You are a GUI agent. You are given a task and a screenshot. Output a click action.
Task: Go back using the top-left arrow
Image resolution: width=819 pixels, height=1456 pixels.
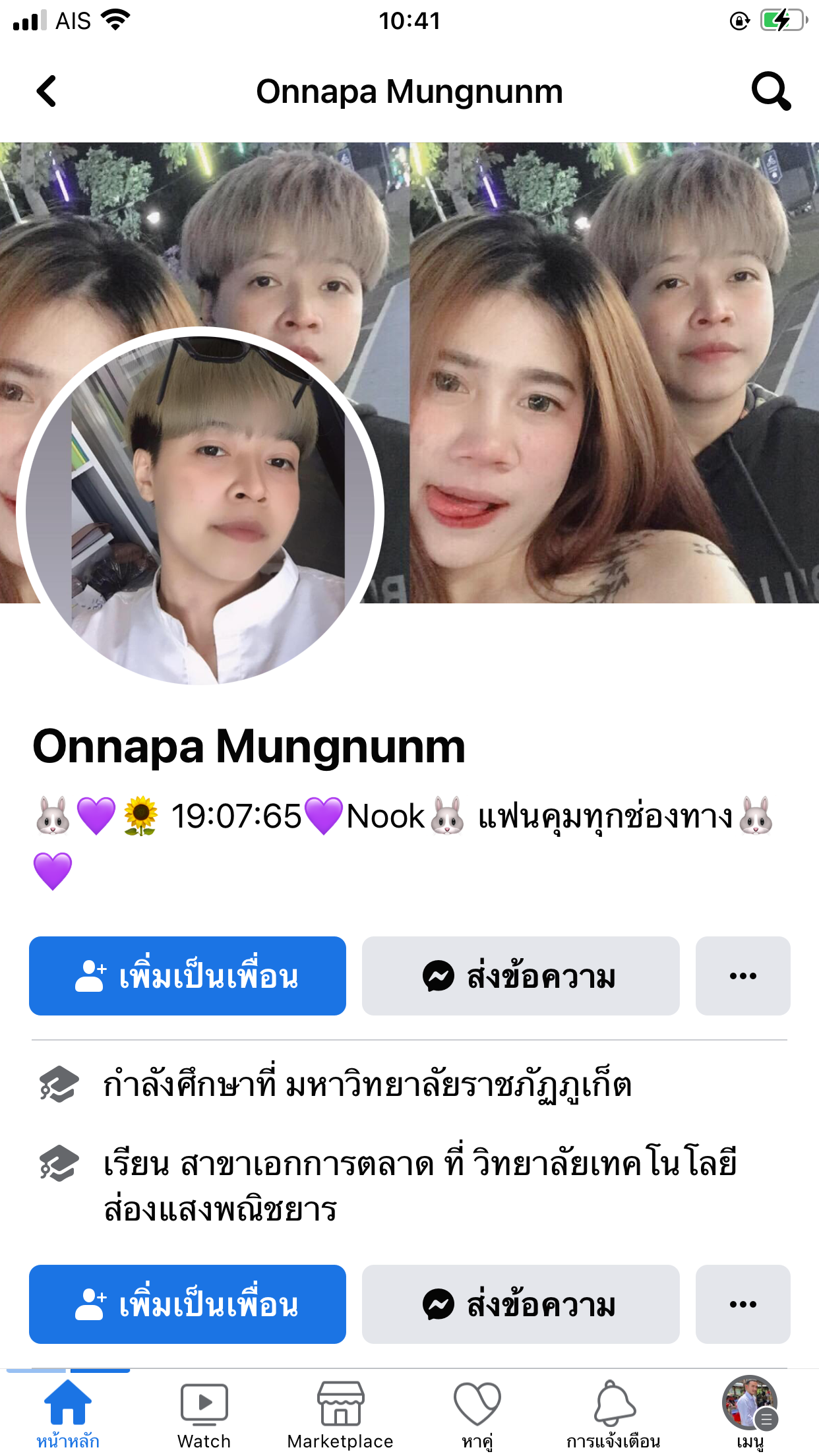click(46, 91)
